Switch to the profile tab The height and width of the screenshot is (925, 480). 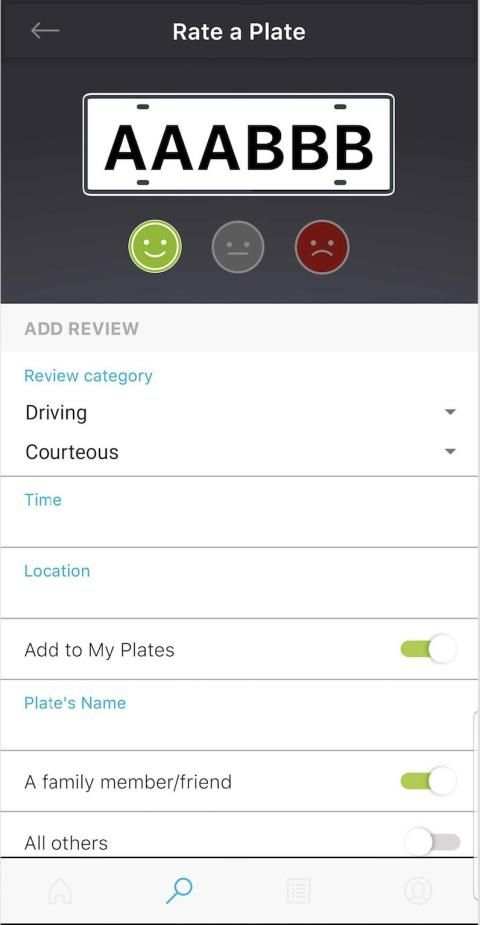click(418, 890)
